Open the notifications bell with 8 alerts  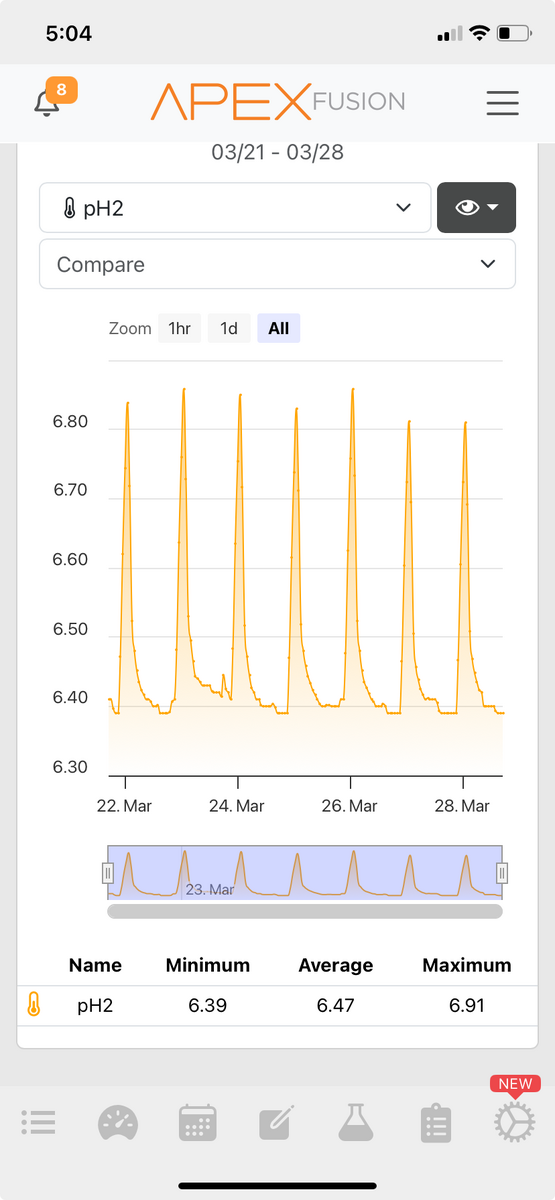(47, 102)
